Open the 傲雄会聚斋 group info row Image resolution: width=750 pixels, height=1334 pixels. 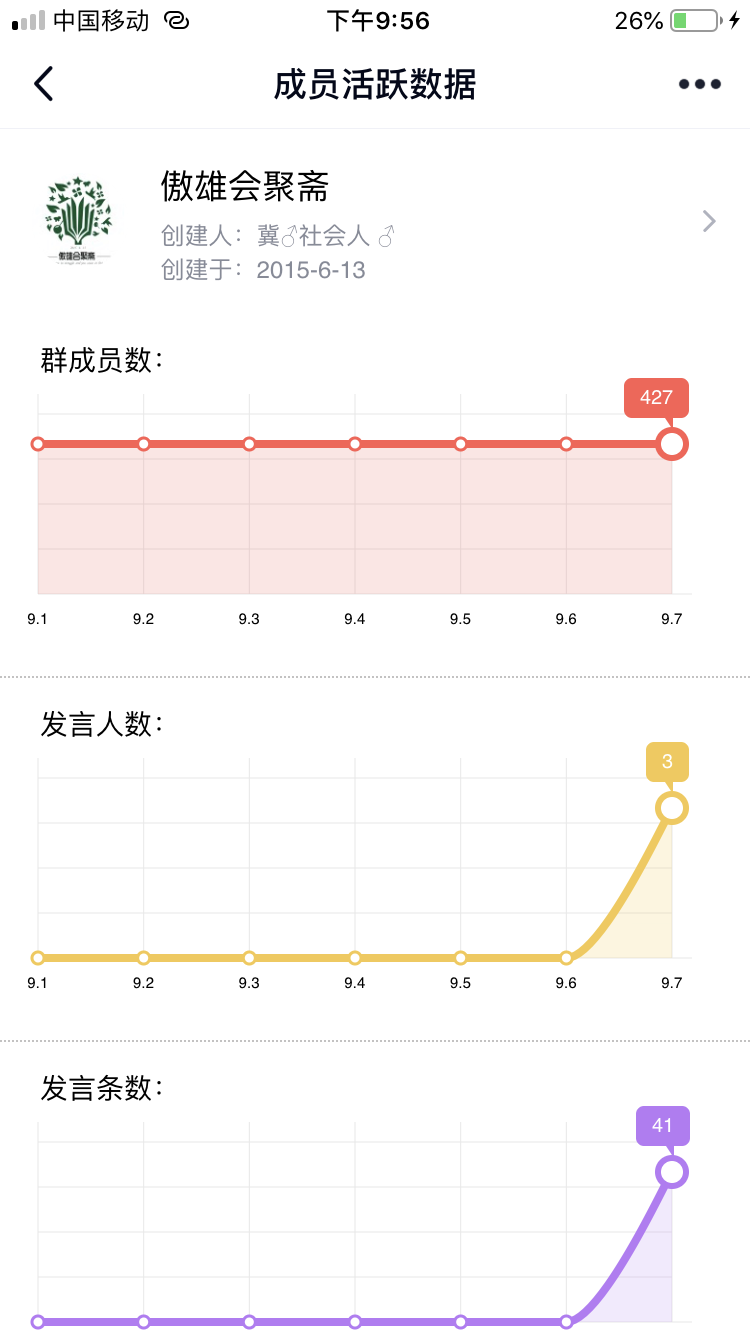tap(375, 222)
